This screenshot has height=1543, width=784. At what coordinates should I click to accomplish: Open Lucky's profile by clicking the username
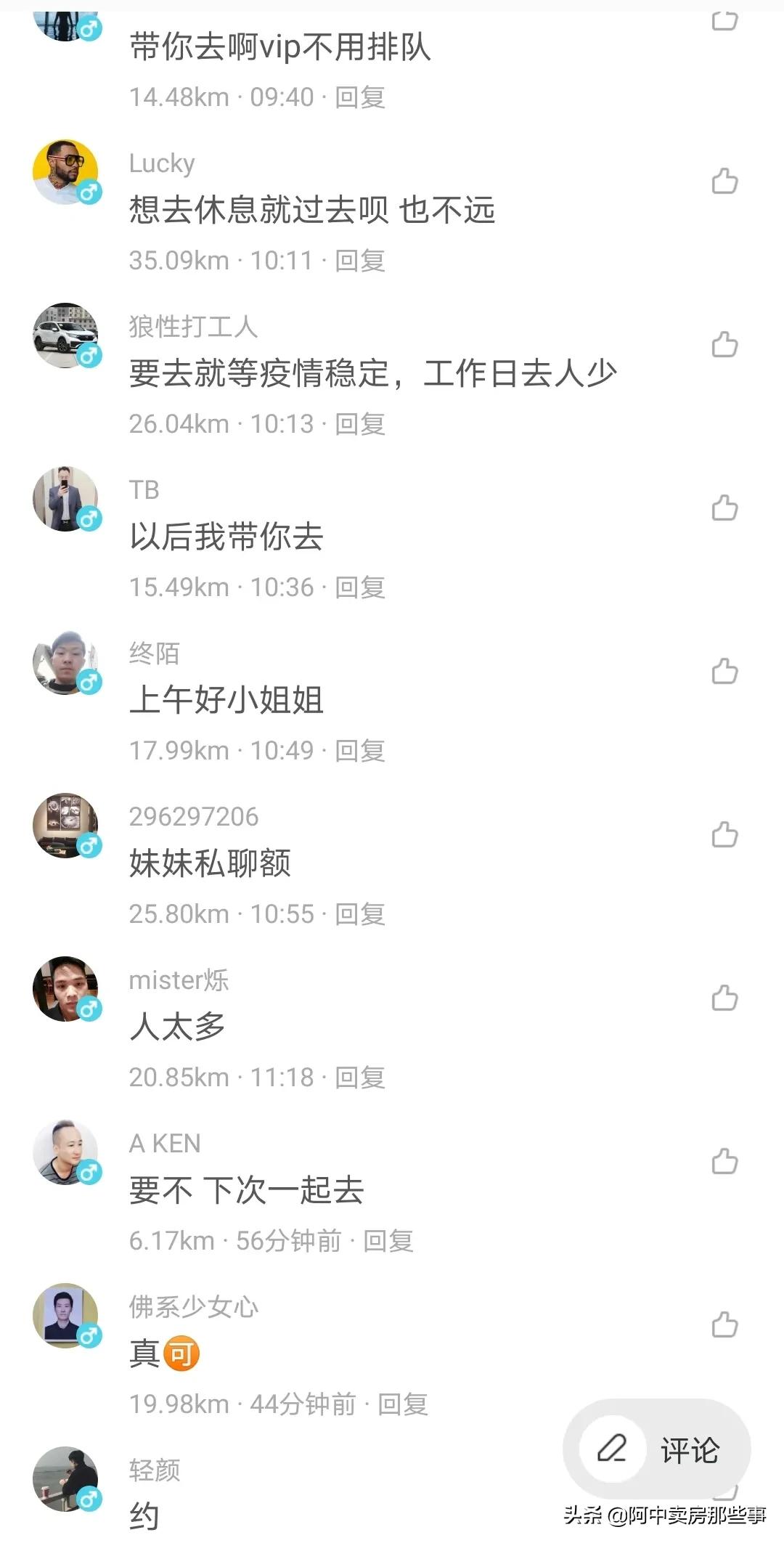[x=160, y=163]
